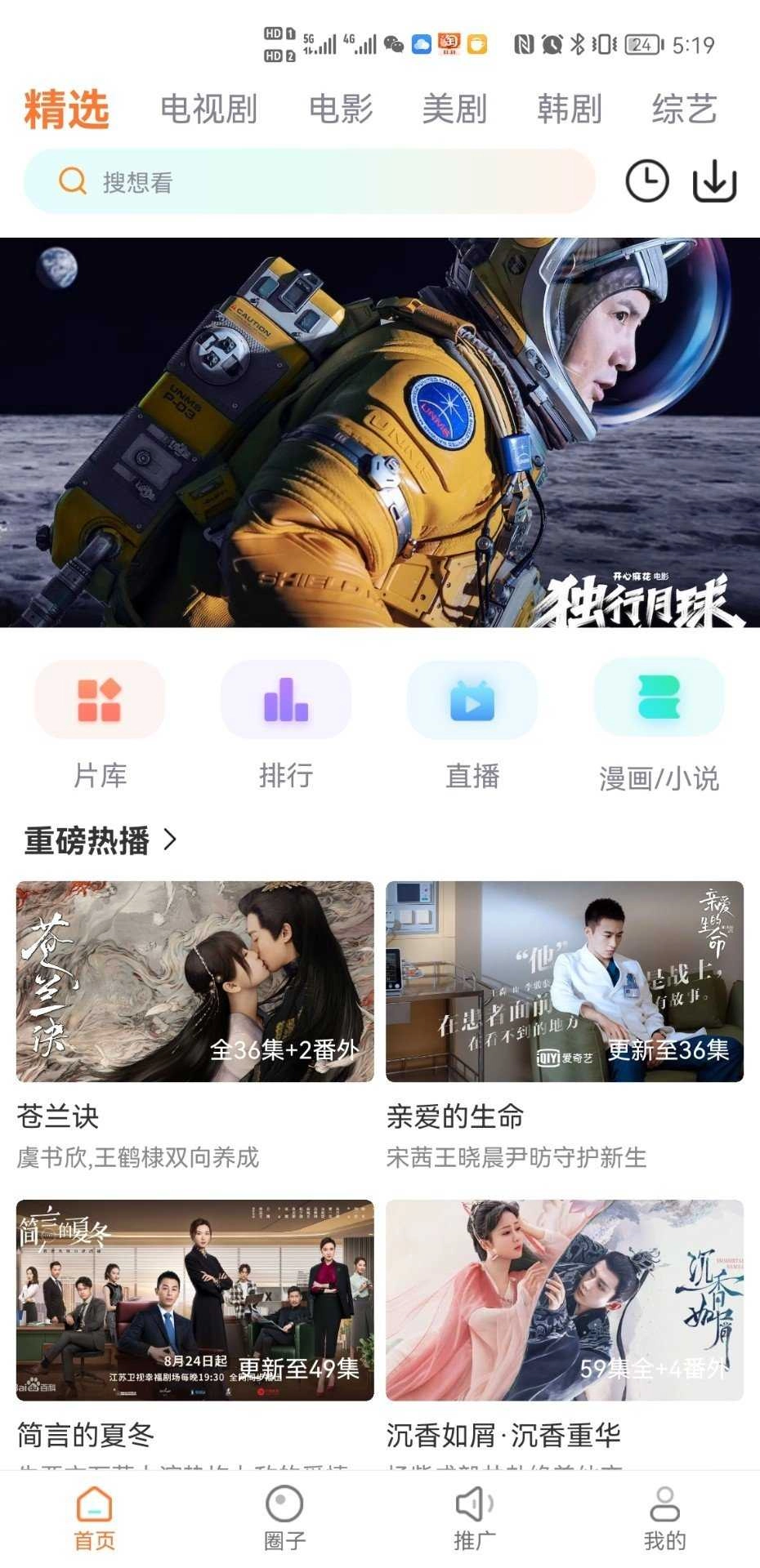The image size is (760, 1568).
Task: Open downloads via the download arrow icon
Action: 713,181
